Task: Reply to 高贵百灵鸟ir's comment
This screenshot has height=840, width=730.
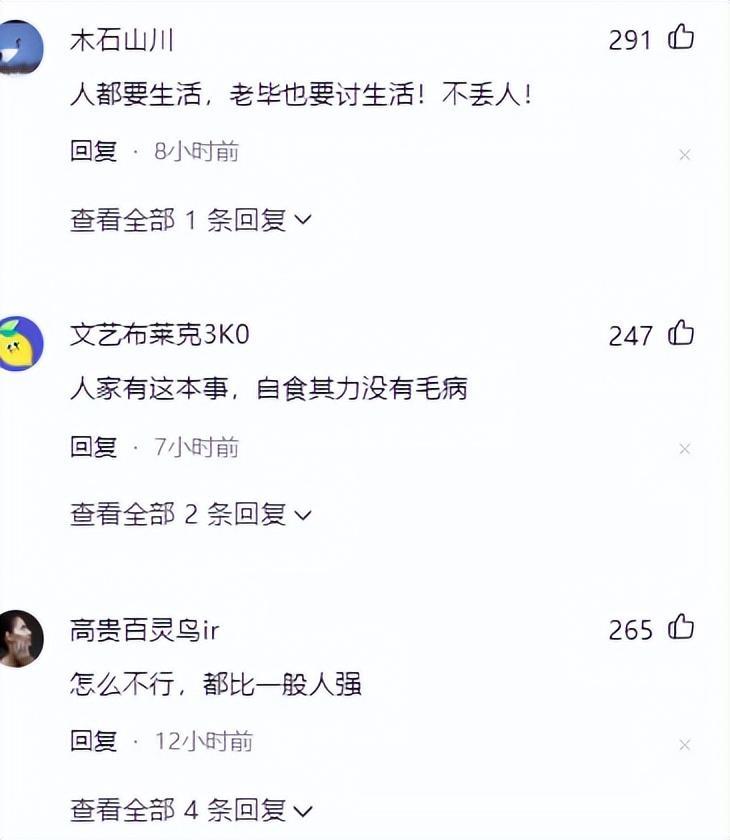Action: (94, 741)
